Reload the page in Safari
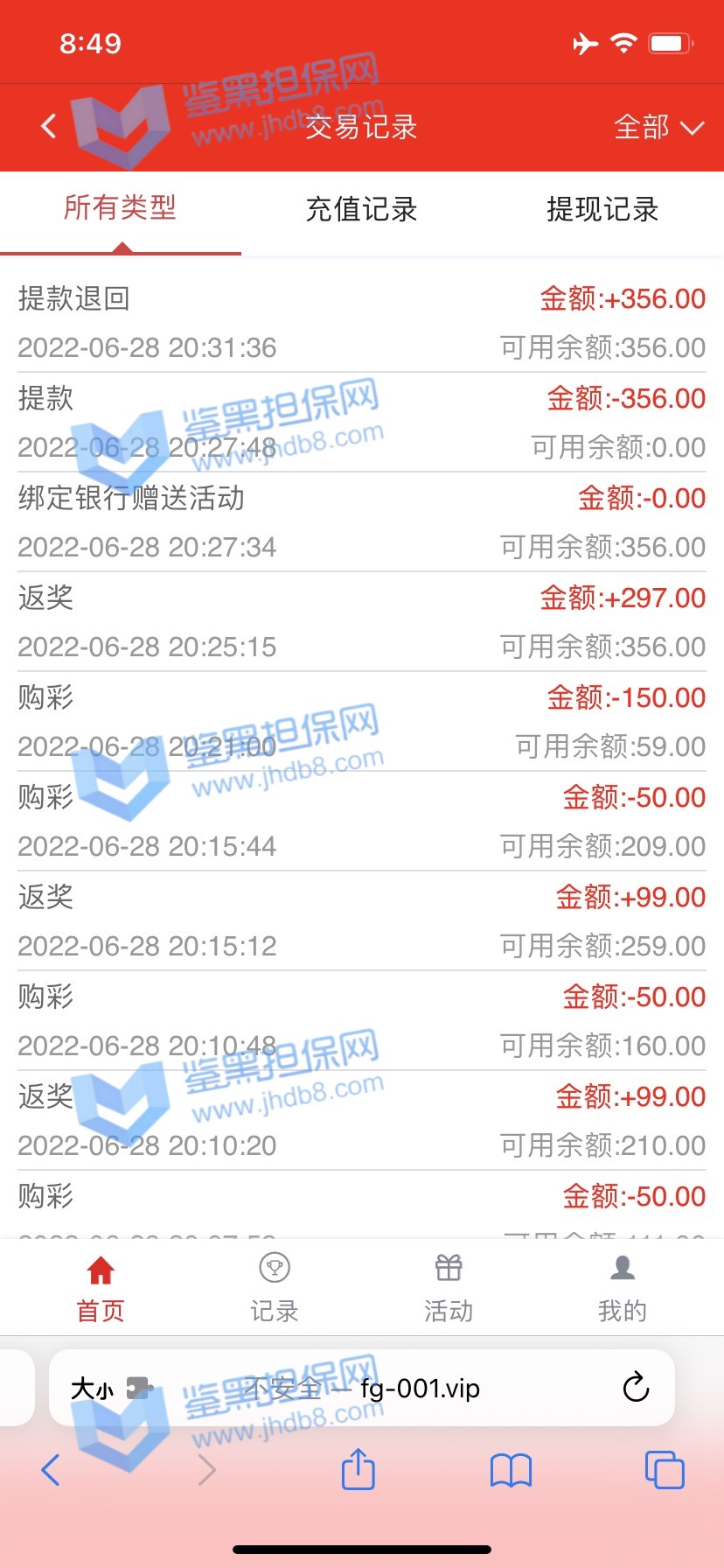 [x=636, y=1388]
